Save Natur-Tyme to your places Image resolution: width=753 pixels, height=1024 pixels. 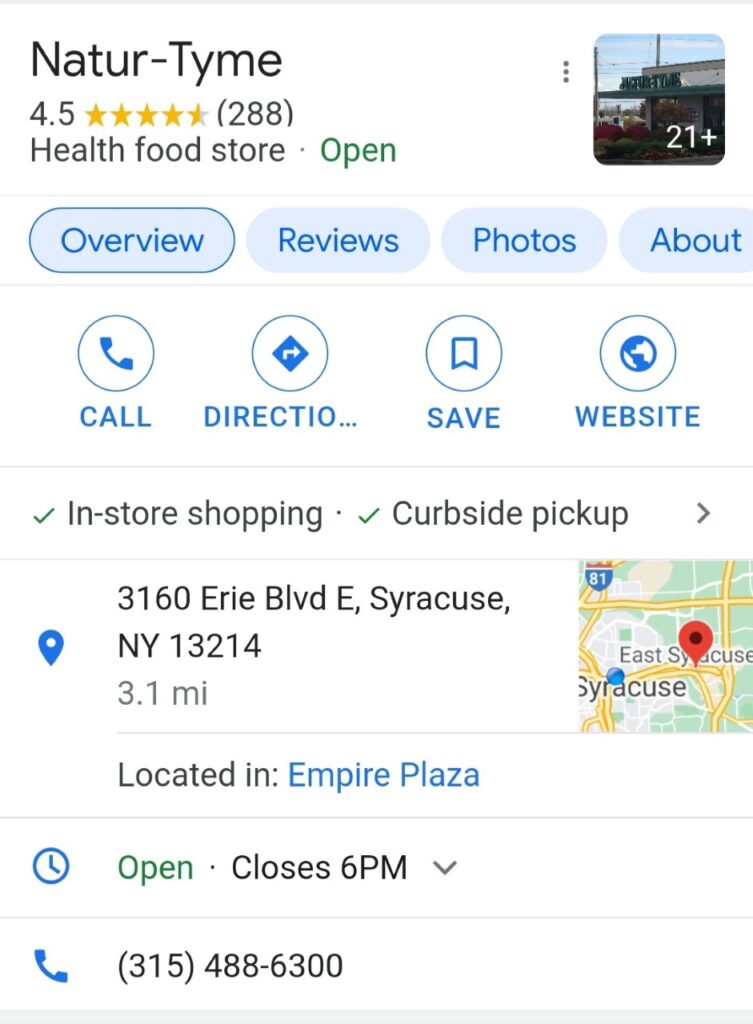(463, 372)
